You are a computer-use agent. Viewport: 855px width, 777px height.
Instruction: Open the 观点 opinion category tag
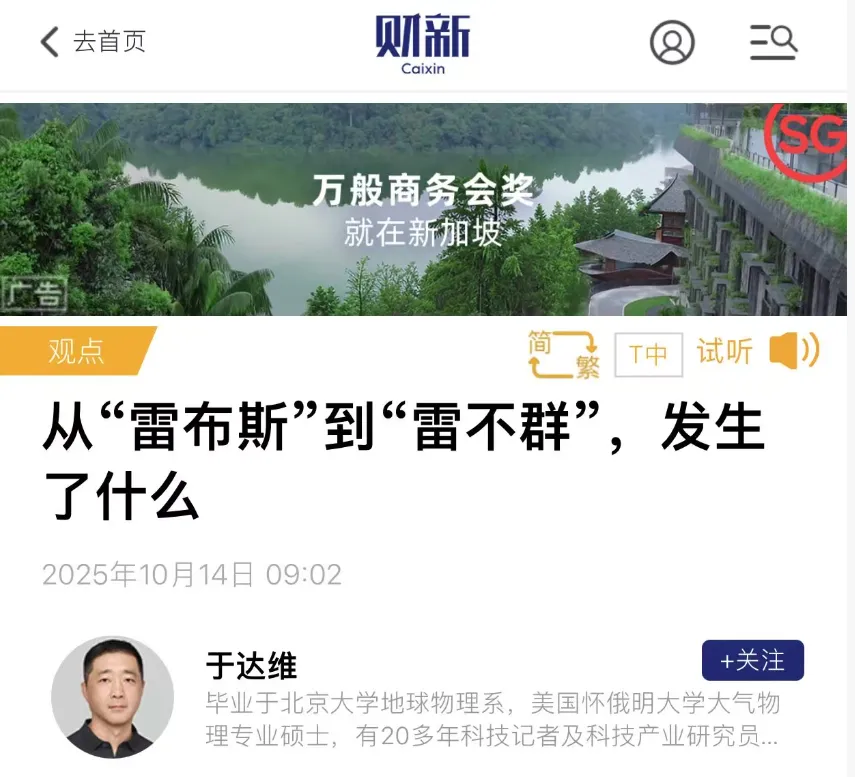click(x=77, y=351)
